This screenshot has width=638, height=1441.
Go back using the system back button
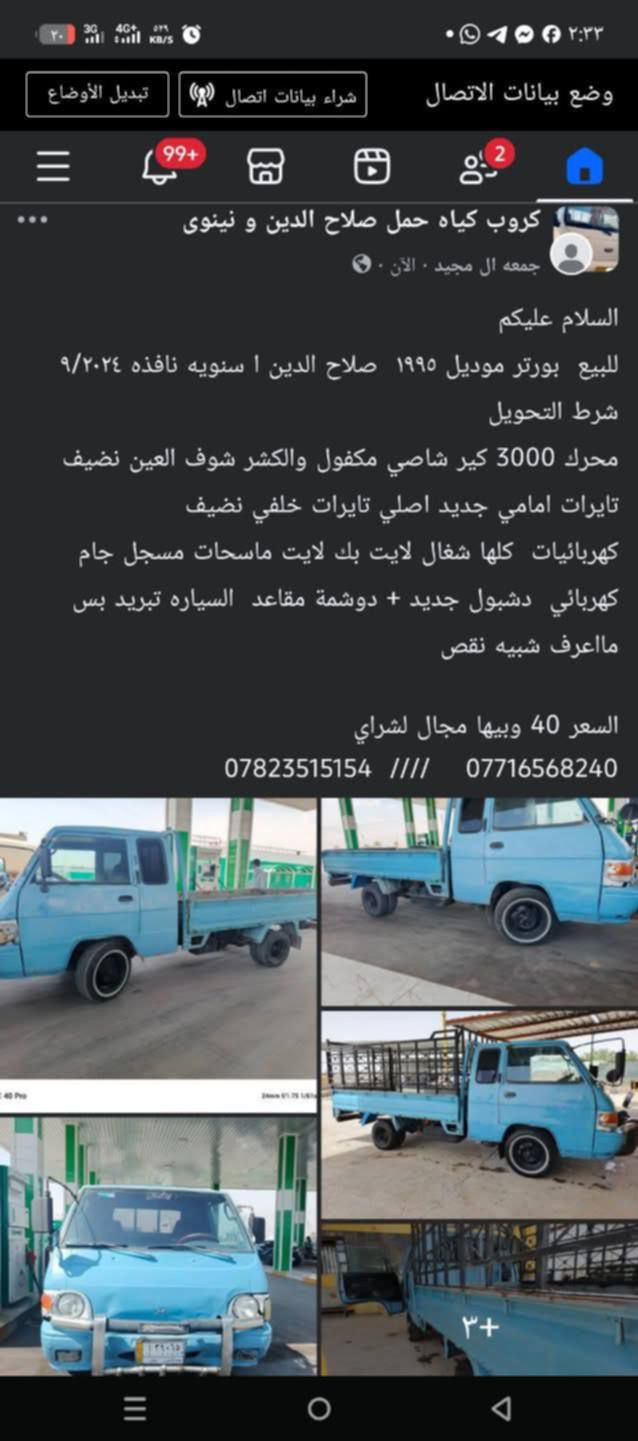[501, 1408]
